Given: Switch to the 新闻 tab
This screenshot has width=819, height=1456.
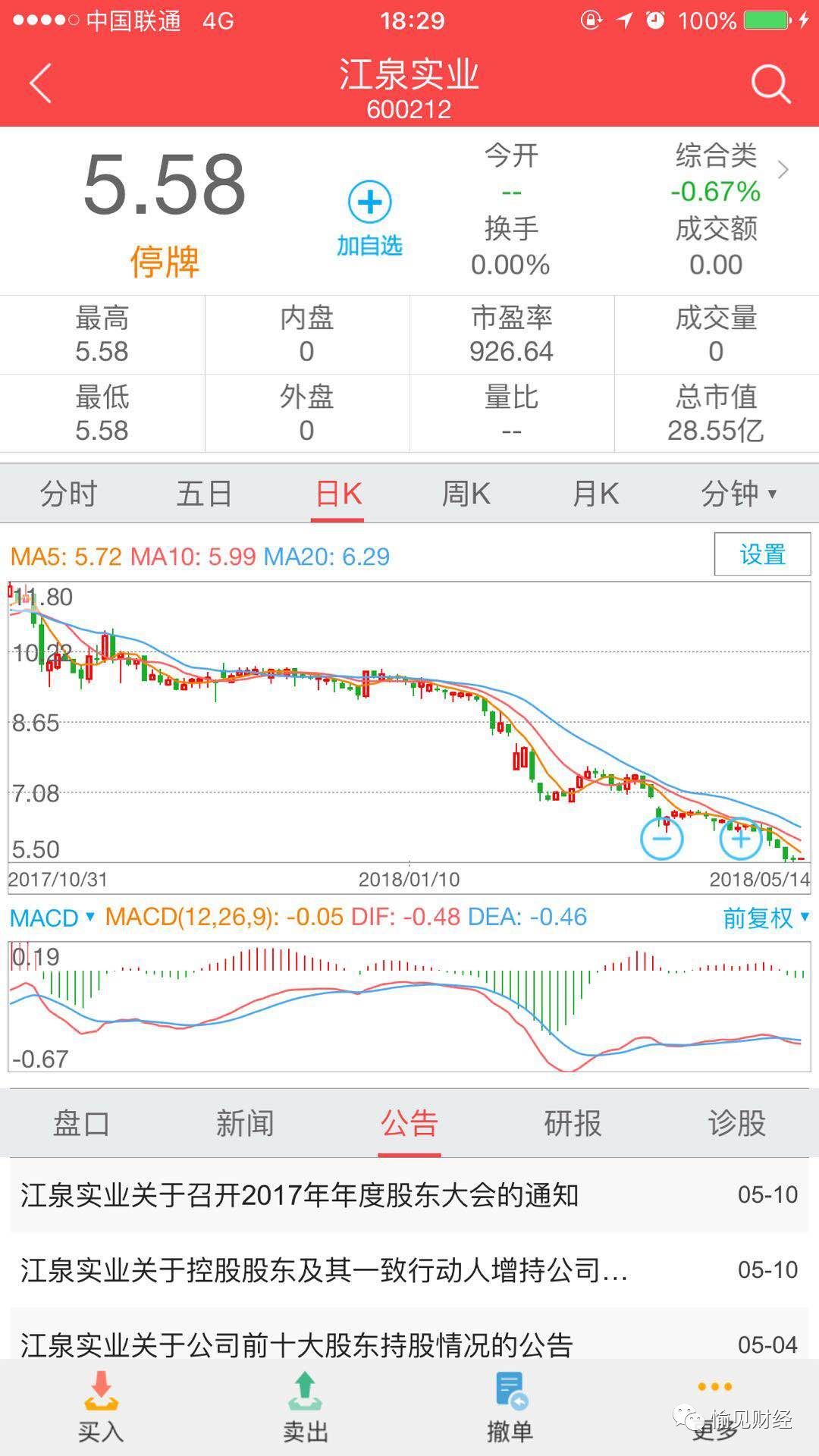Looking at the screenshot, I should pyautogui.click(x=244, y=1123).
